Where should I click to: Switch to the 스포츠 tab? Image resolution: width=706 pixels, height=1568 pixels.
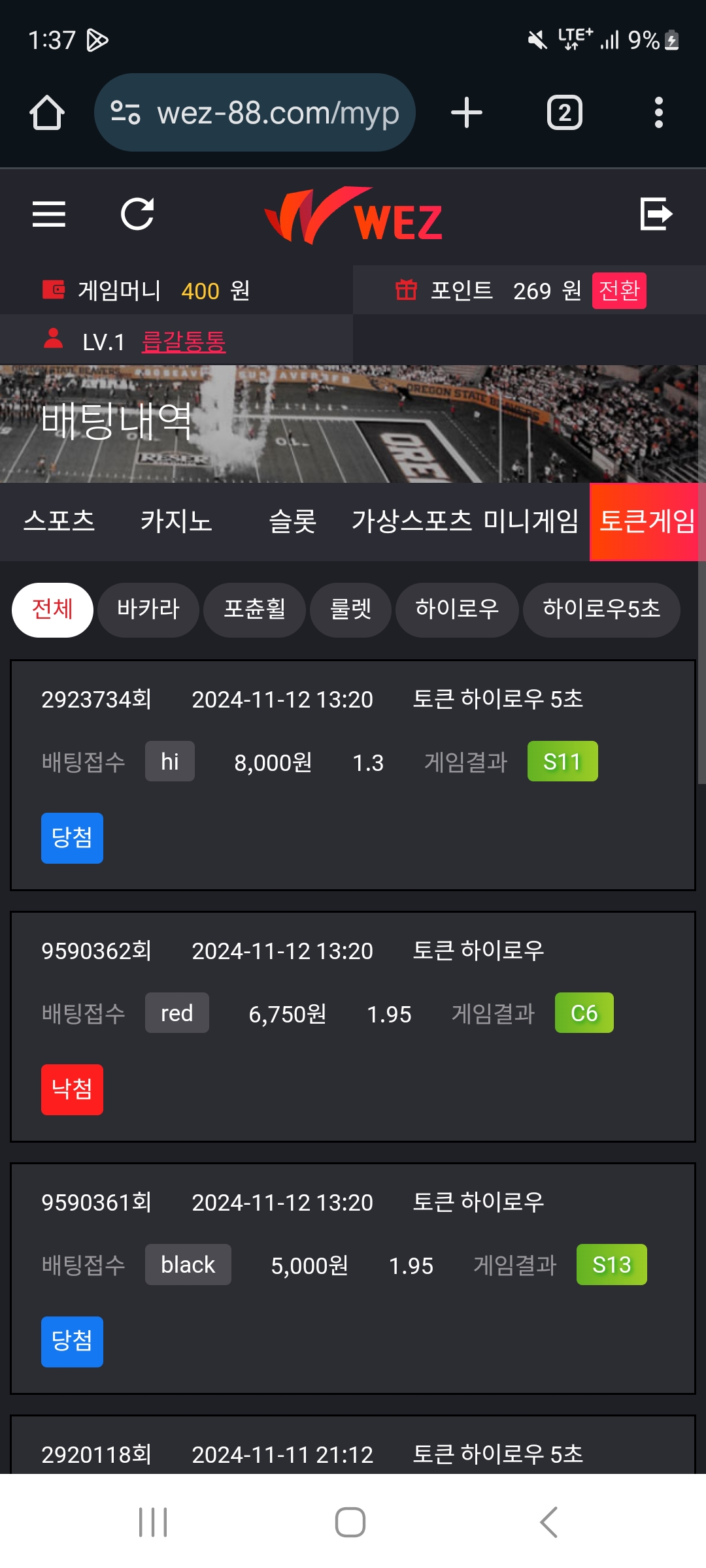coord(59,521)
